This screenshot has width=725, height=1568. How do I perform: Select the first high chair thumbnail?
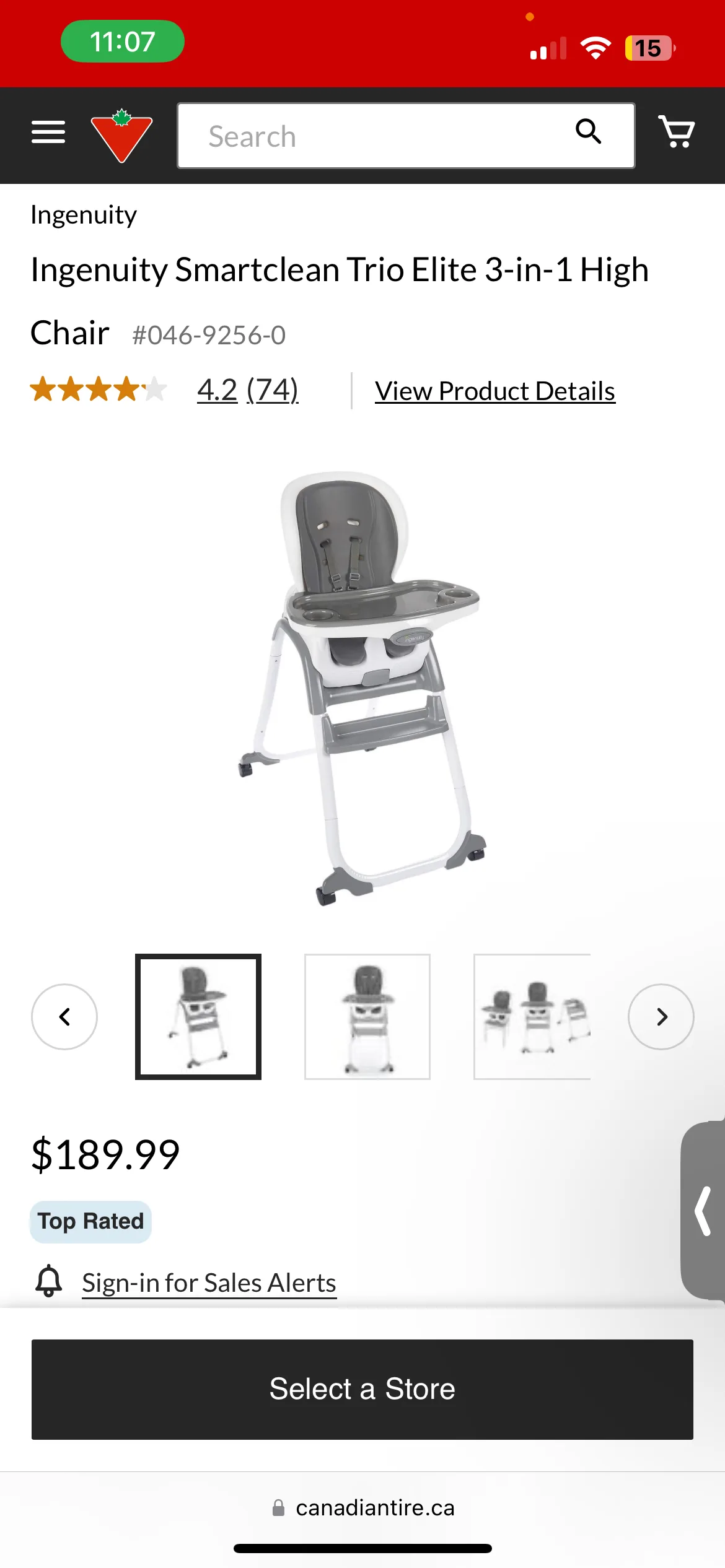198,1016
